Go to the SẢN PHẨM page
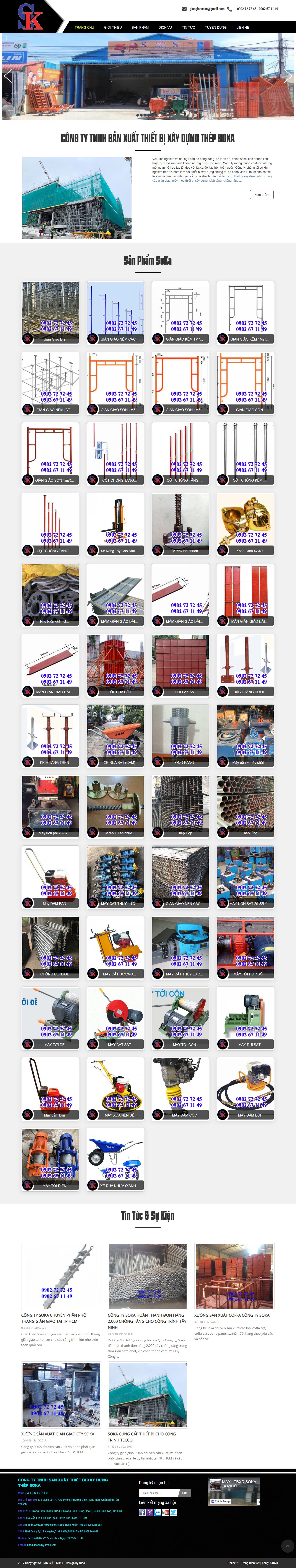Screen dimensions: 296x1568 tap(140, 27)
